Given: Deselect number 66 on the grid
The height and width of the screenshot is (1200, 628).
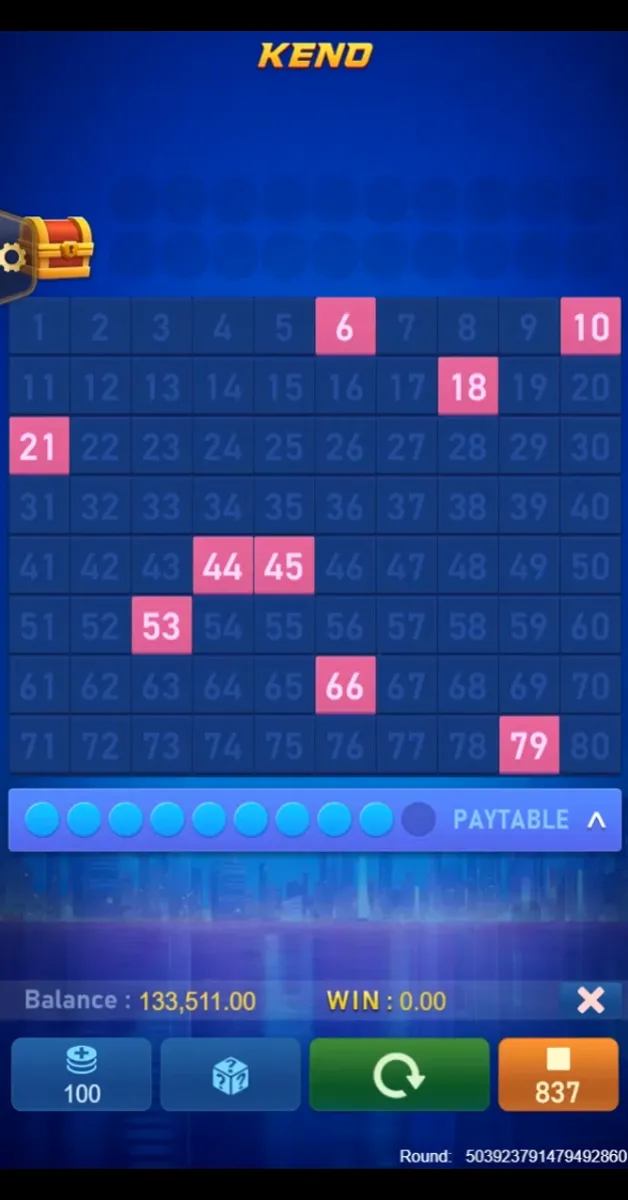Looking at the screenshot, I should point(345,686).
